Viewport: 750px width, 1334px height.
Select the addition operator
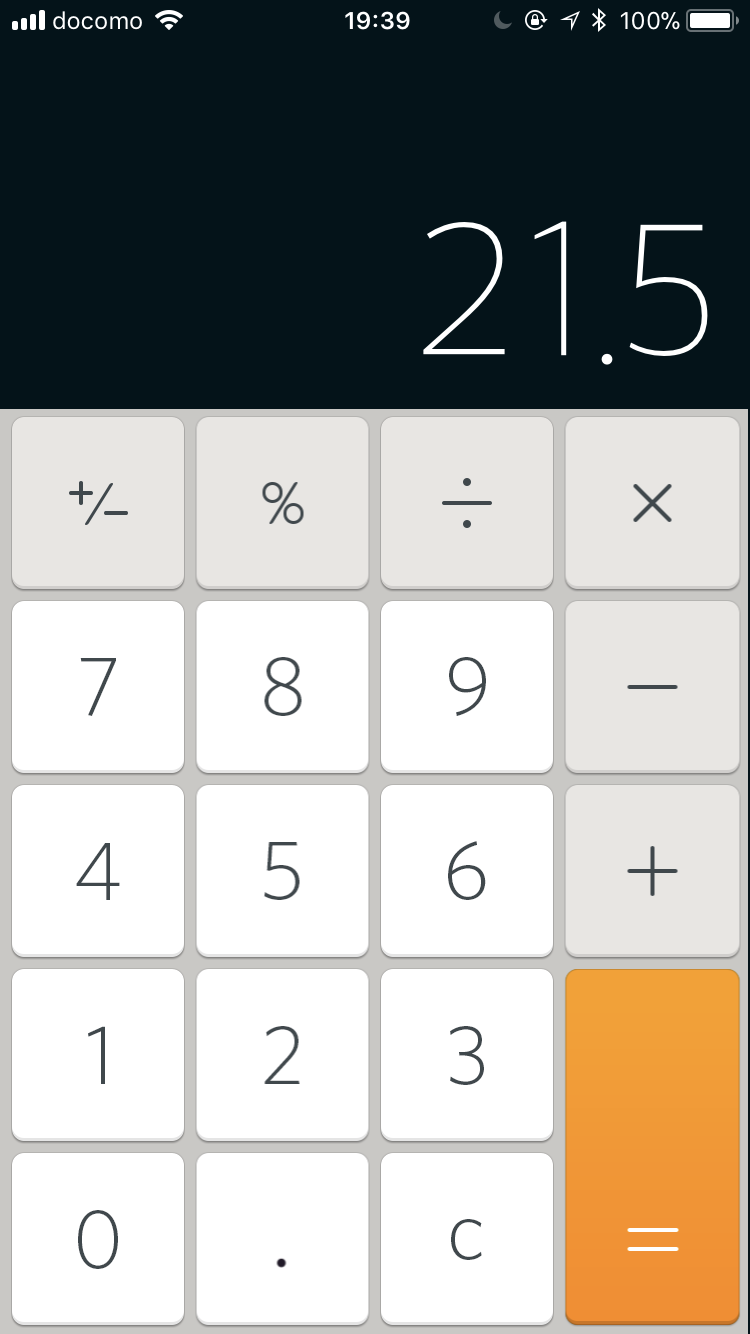click(652, 870)
